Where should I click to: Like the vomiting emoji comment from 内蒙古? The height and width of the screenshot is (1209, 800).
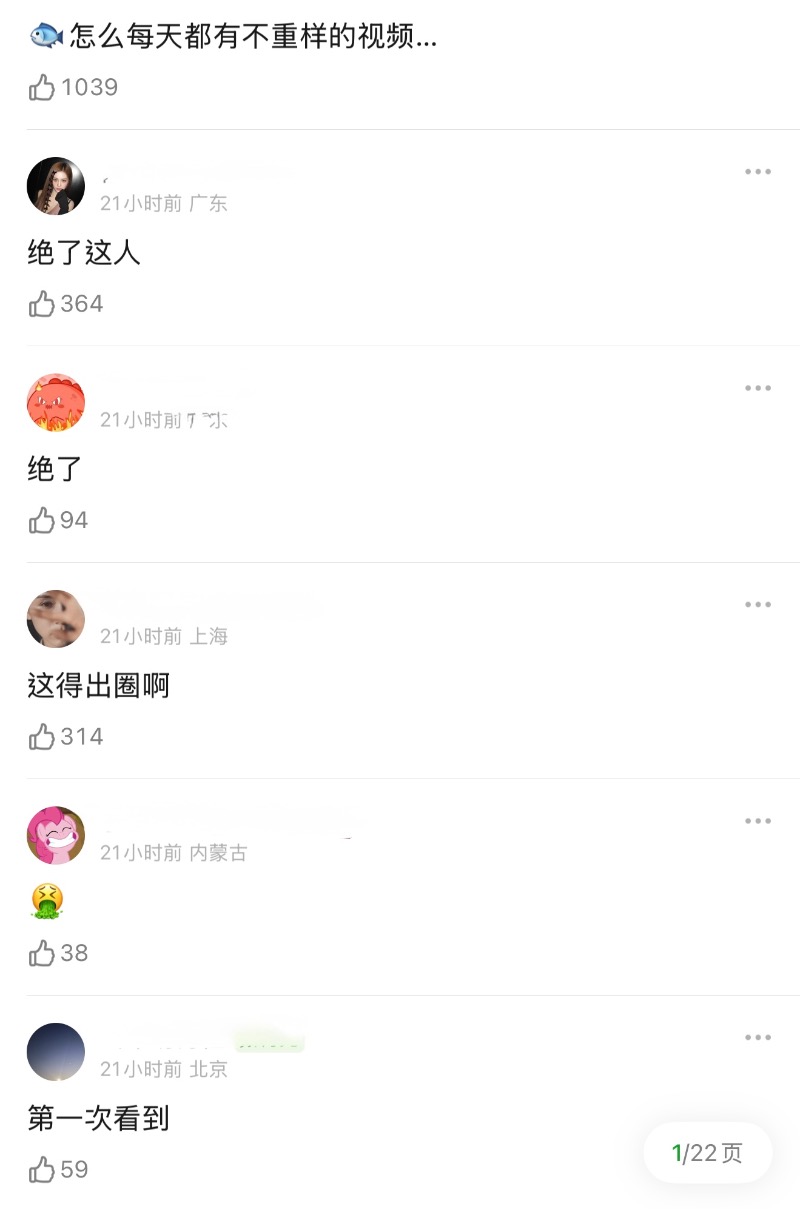click(42, 953)
